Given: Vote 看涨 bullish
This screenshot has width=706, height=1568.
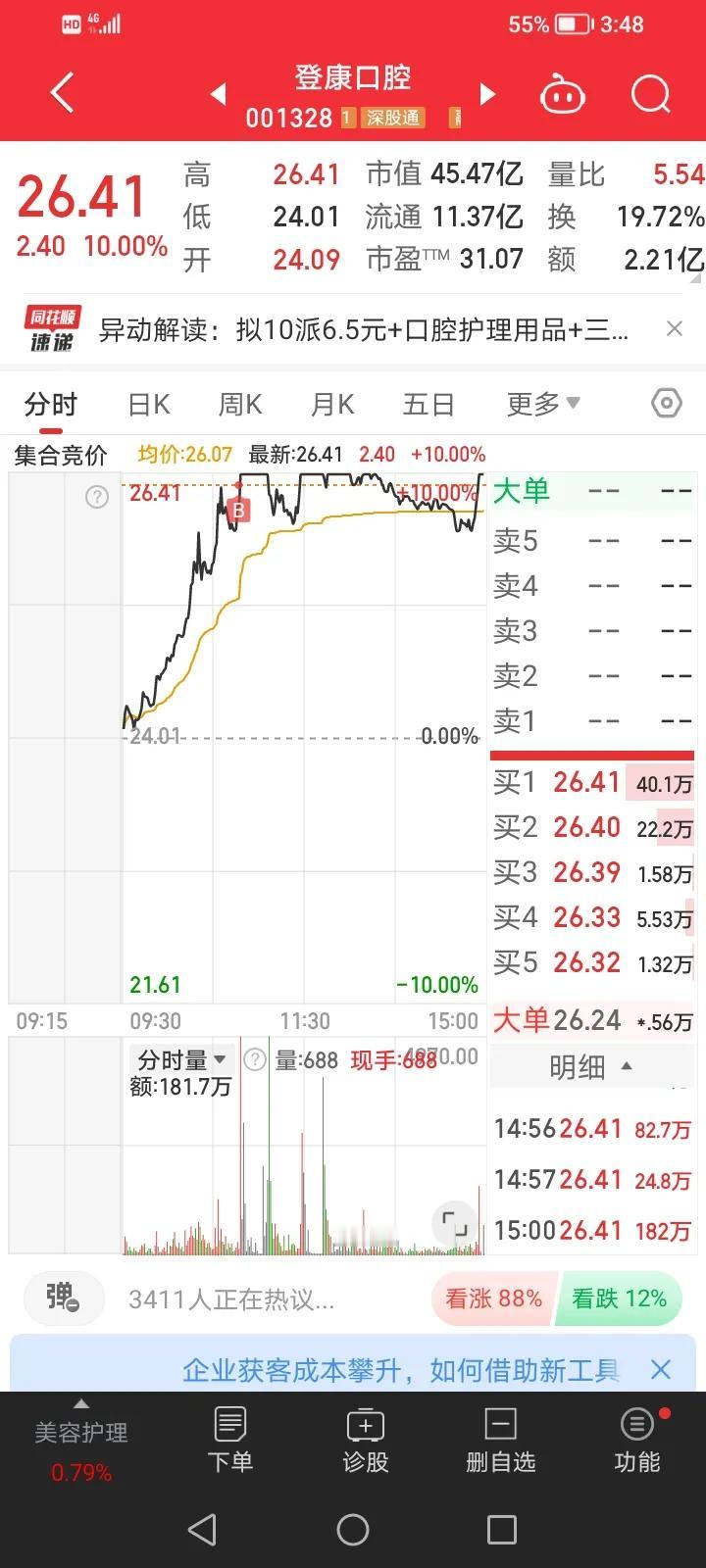Looking at the screenshot, I should (493, 1298).
